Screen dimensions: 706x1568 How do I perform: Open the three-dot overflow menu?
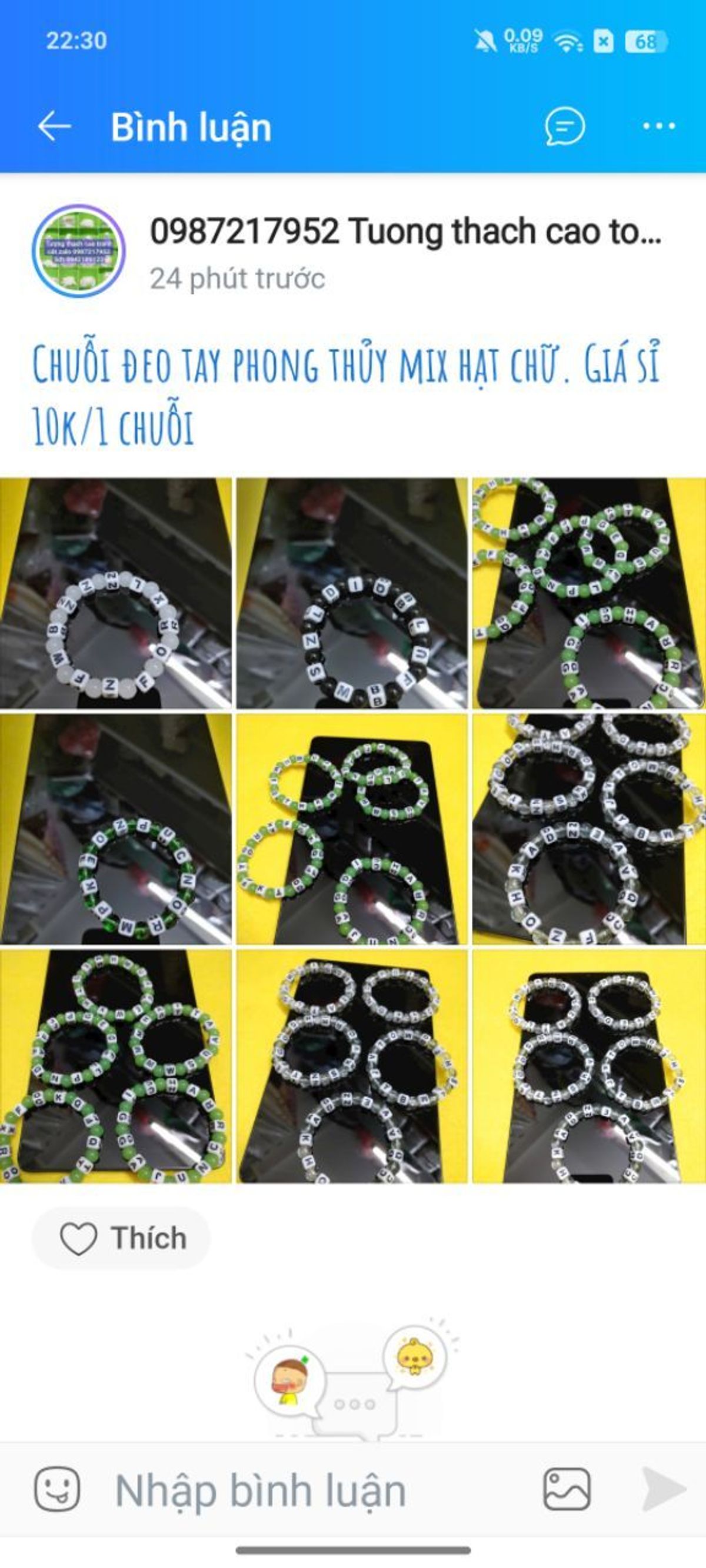(x=659, y=126)
